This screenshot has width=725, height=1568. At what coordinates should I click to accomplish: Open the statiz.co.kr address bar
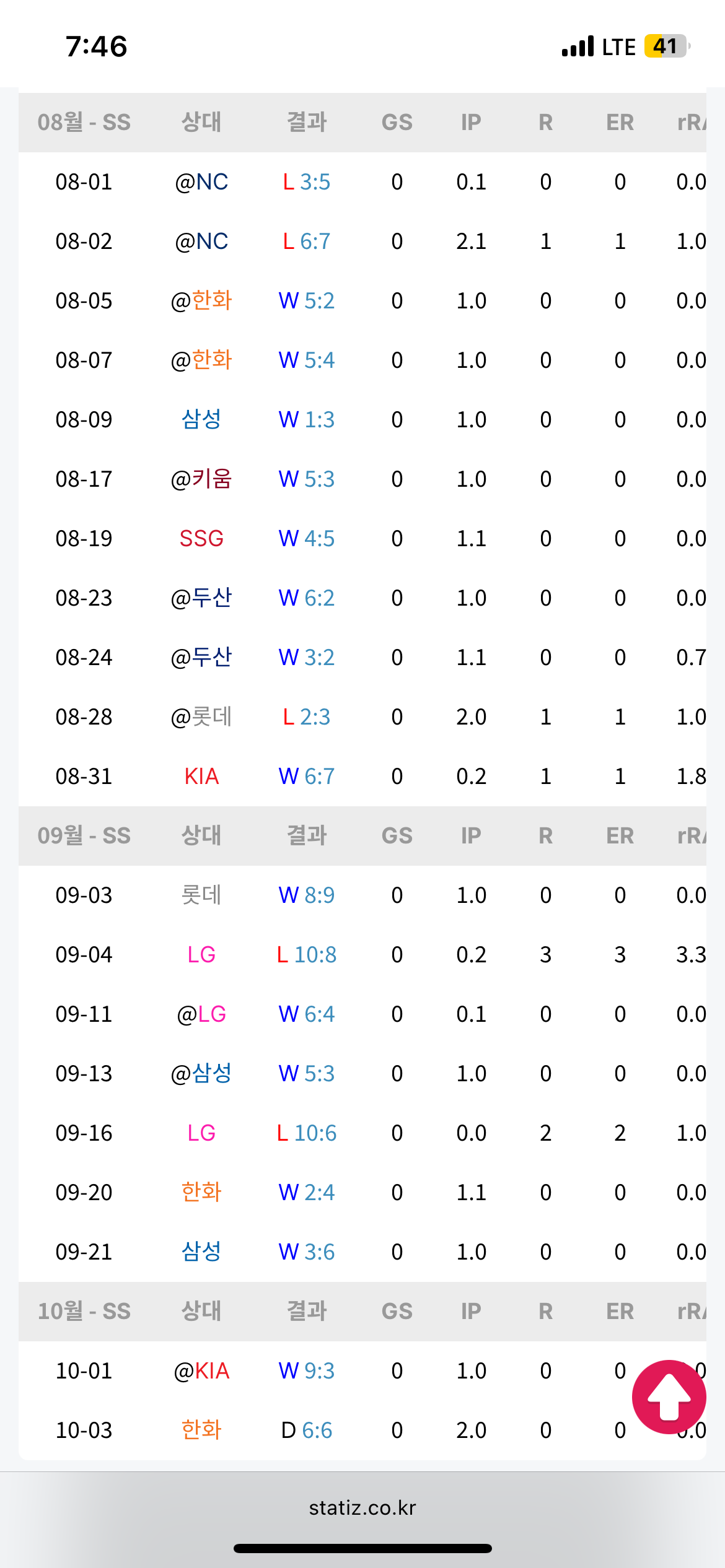coord(362,1507)
